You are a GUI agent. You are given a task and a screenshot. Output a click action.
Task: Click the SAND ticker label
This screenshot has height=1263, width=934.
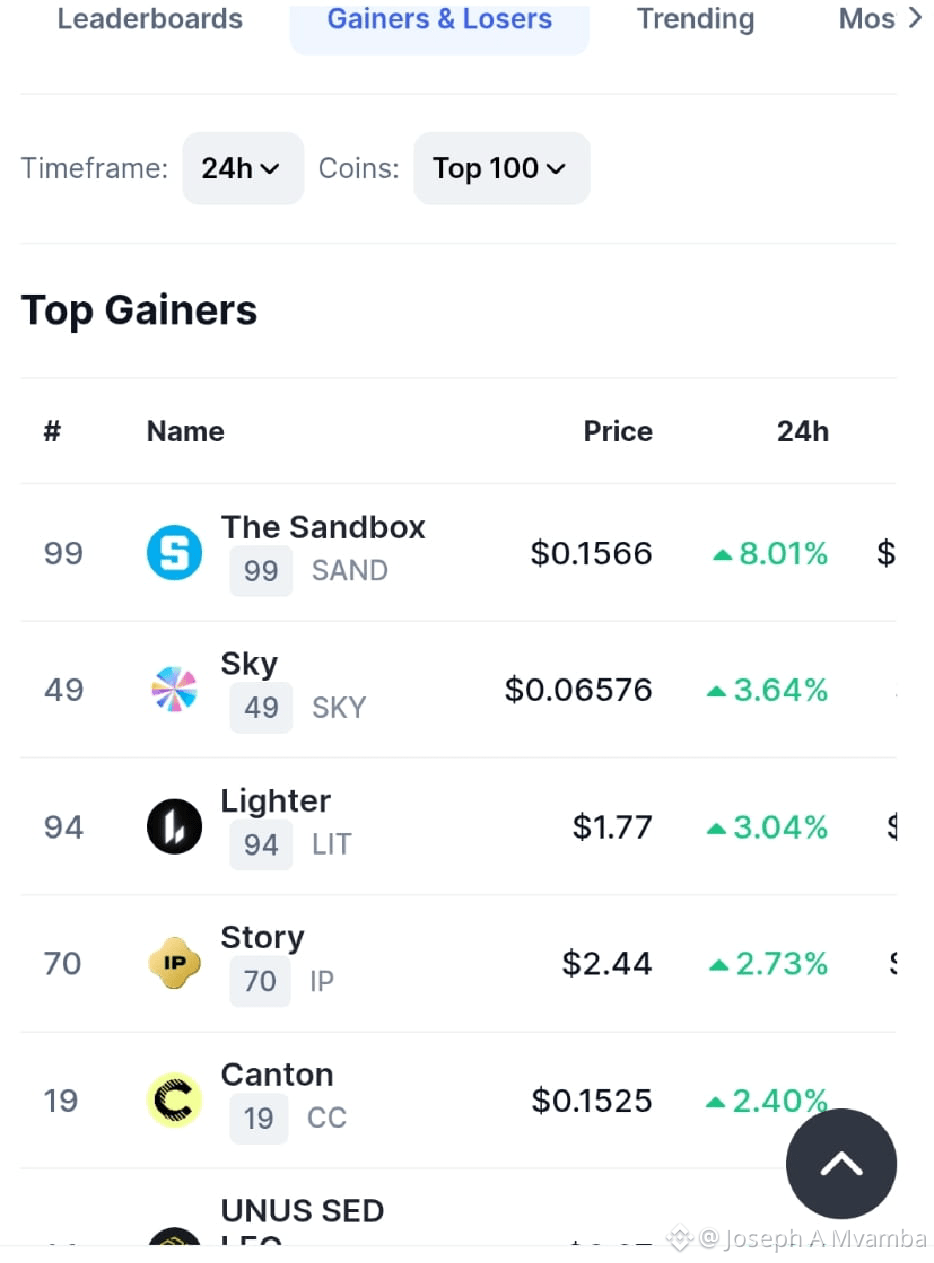click(348, 570)
